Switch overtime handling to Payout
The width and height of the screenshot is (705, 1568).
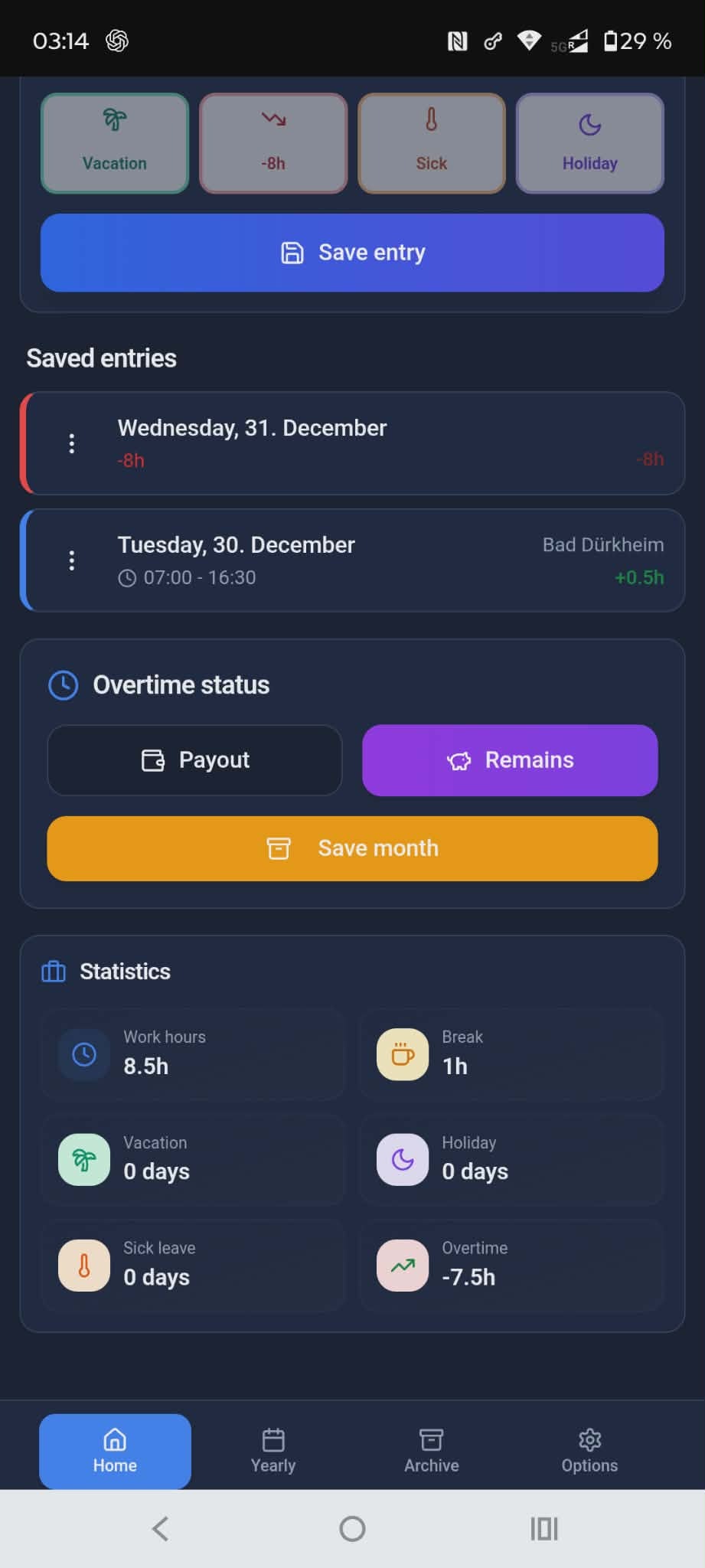[x=194, y=759]
